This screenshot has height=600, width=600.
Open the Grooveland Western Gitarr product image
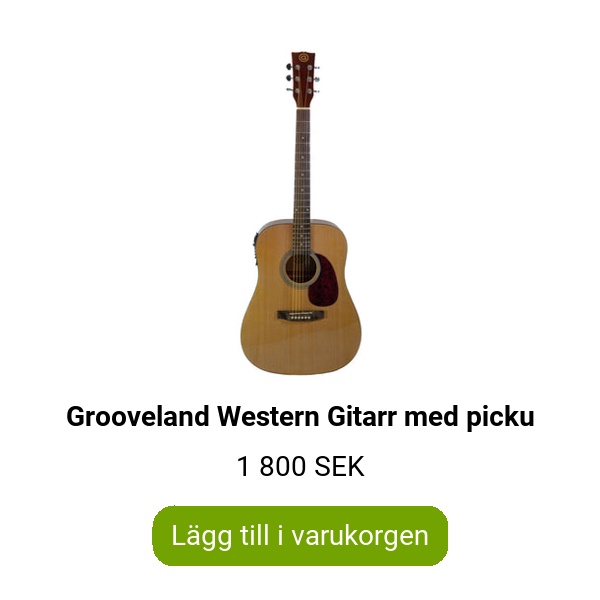[x=300, y=215]
